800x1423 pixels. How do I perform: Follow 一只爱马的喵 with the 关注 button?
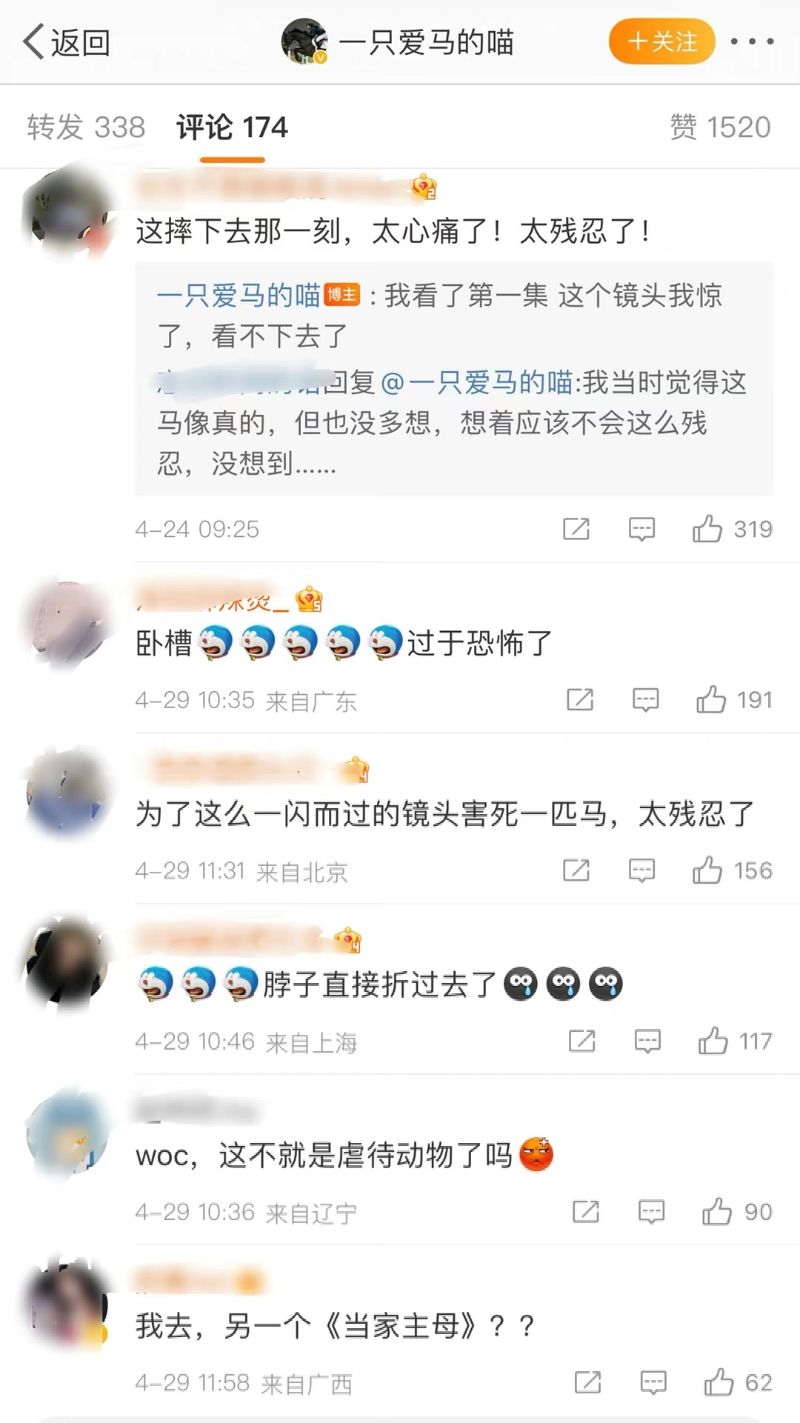(662, 42)
